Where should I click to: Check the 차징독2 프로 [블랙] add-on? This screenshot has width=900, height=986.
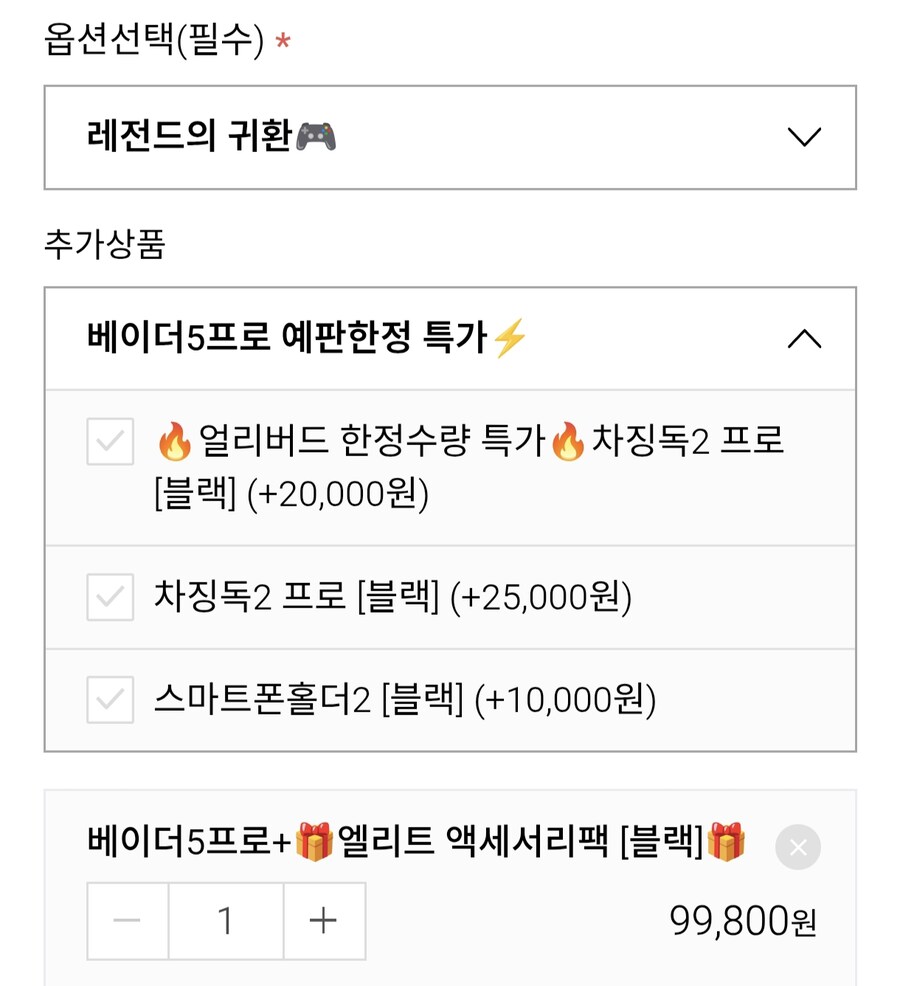tap(109, 597)
